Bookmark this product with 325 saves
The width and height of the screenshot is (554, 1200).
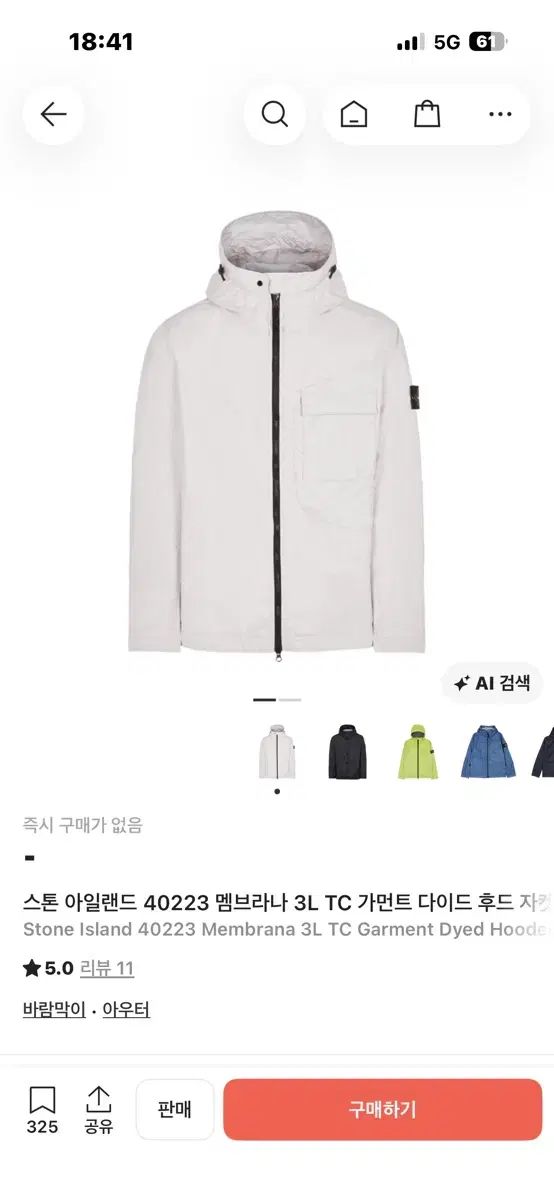point(42,1110)
